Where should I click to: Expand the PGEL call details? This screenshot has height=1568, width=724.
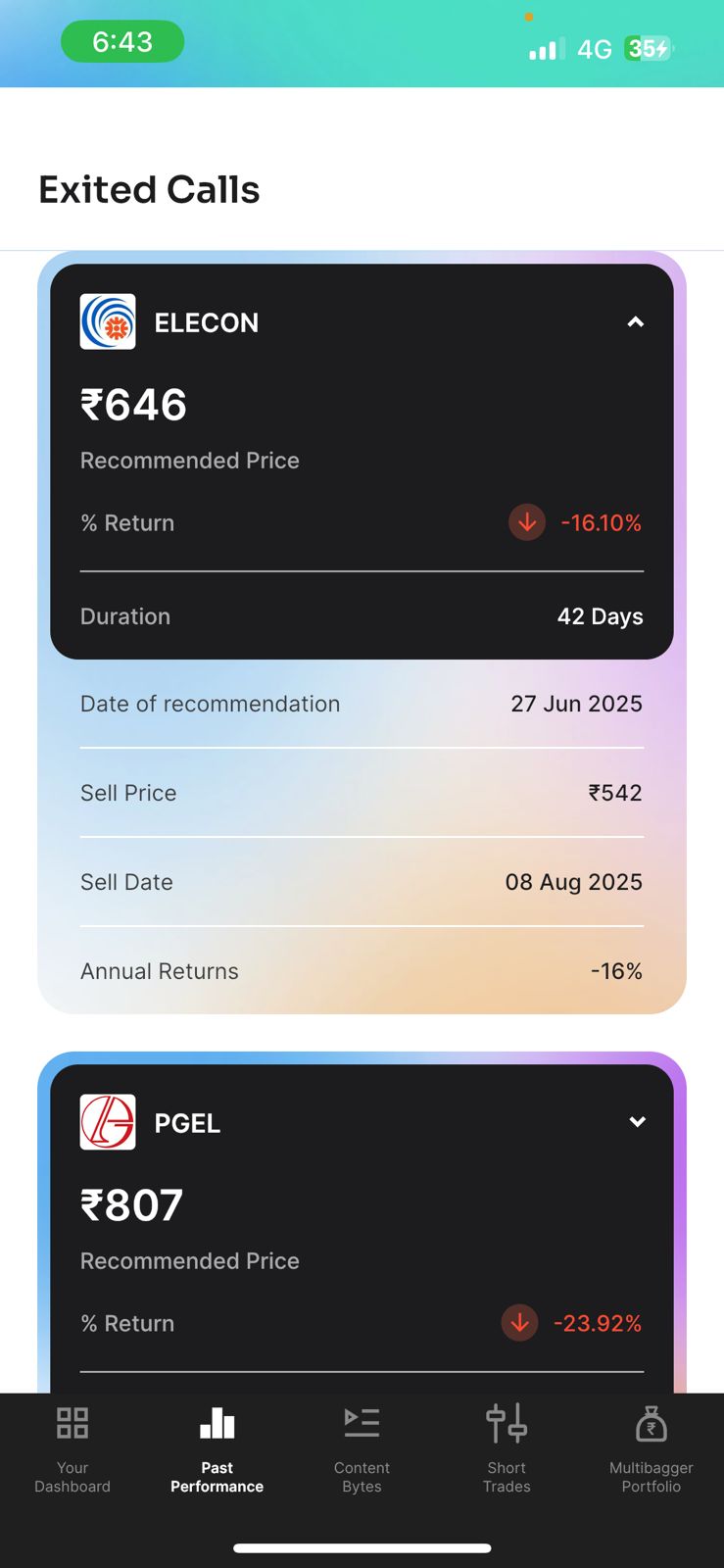(637, 1122)
